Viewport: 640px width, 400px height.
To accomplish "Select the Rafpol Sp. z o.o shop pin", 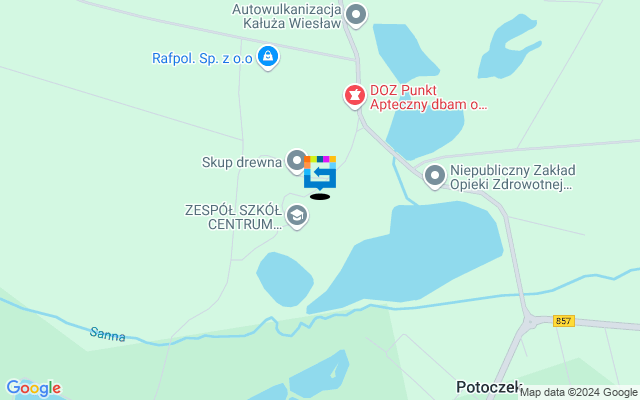I will 267,57.
